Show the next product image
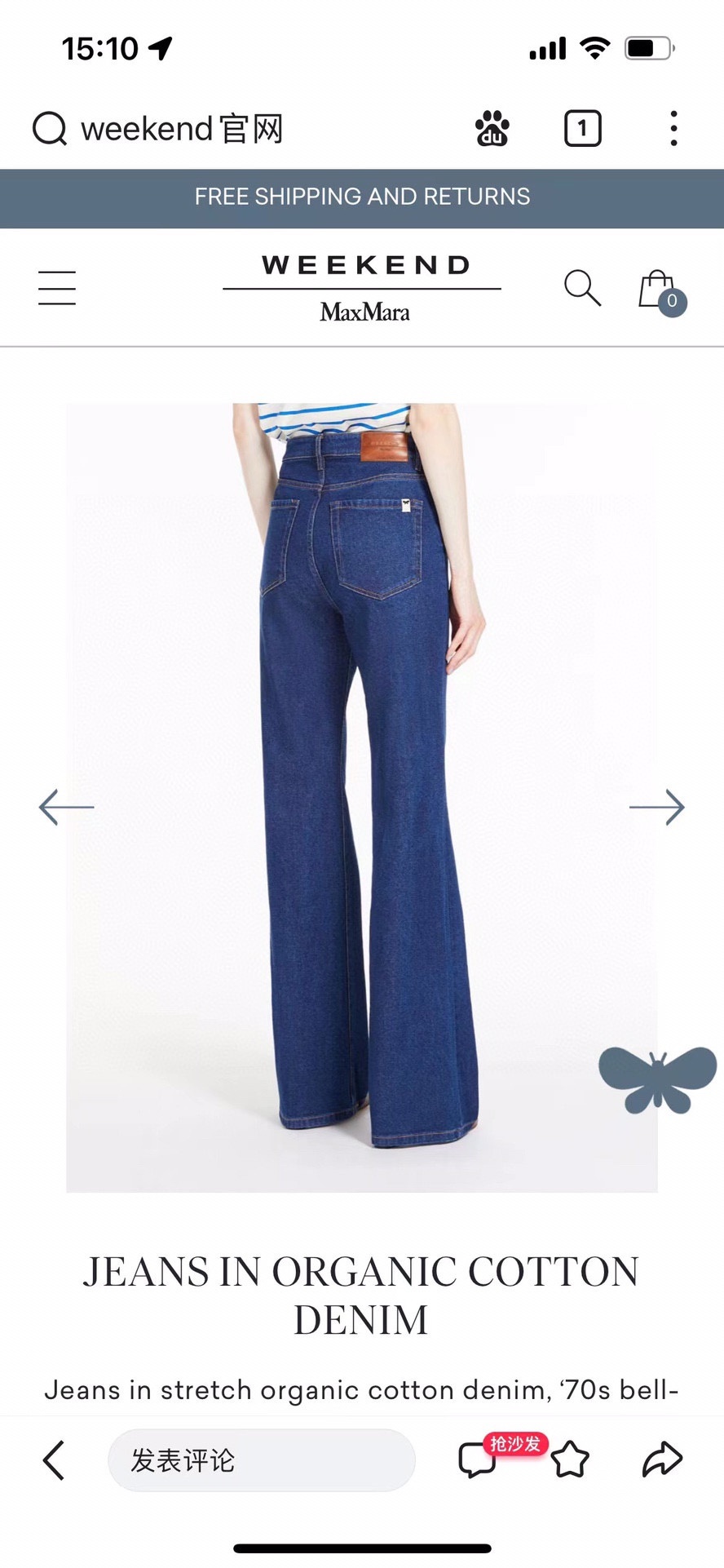The width and height of the screenshot is (724, 1568). 656,807
